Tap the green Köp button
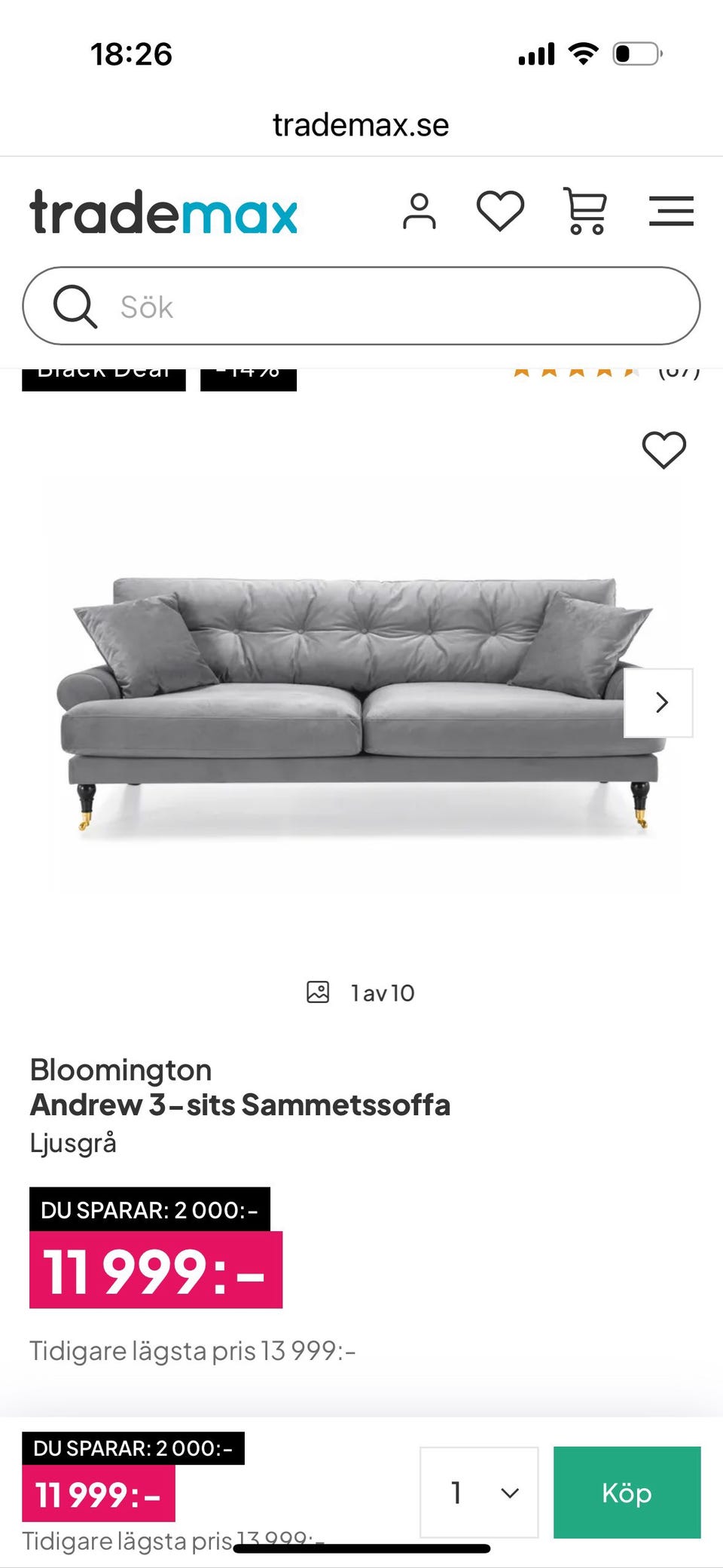This screenshot has height=1568, width=723. click(627, 1492)
